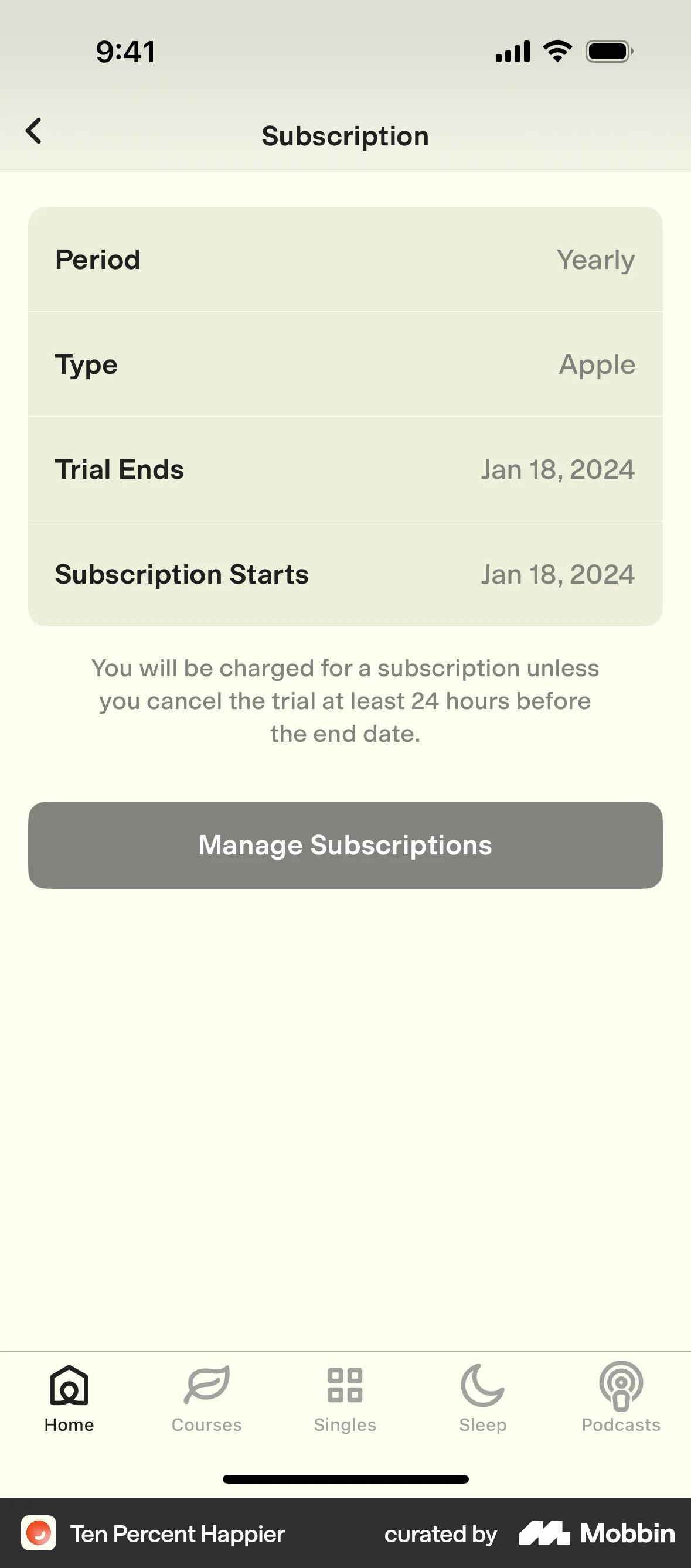Select the Period Yearly row
Viewport: 691px width, 1568px height.
coord(345,260)
